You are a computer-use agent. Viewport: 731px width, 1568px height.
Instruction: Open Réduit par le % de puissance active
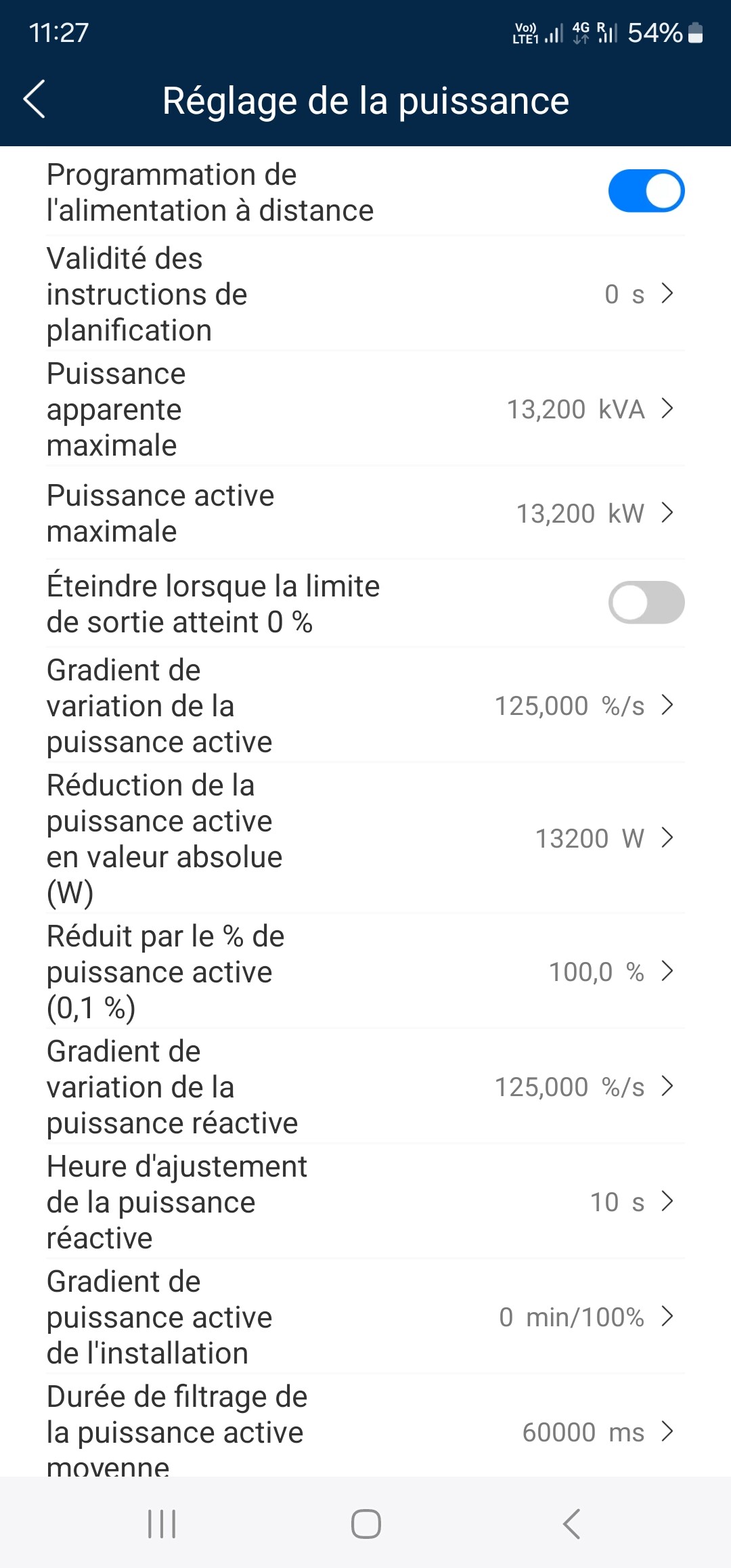click(x=365, y=972)
